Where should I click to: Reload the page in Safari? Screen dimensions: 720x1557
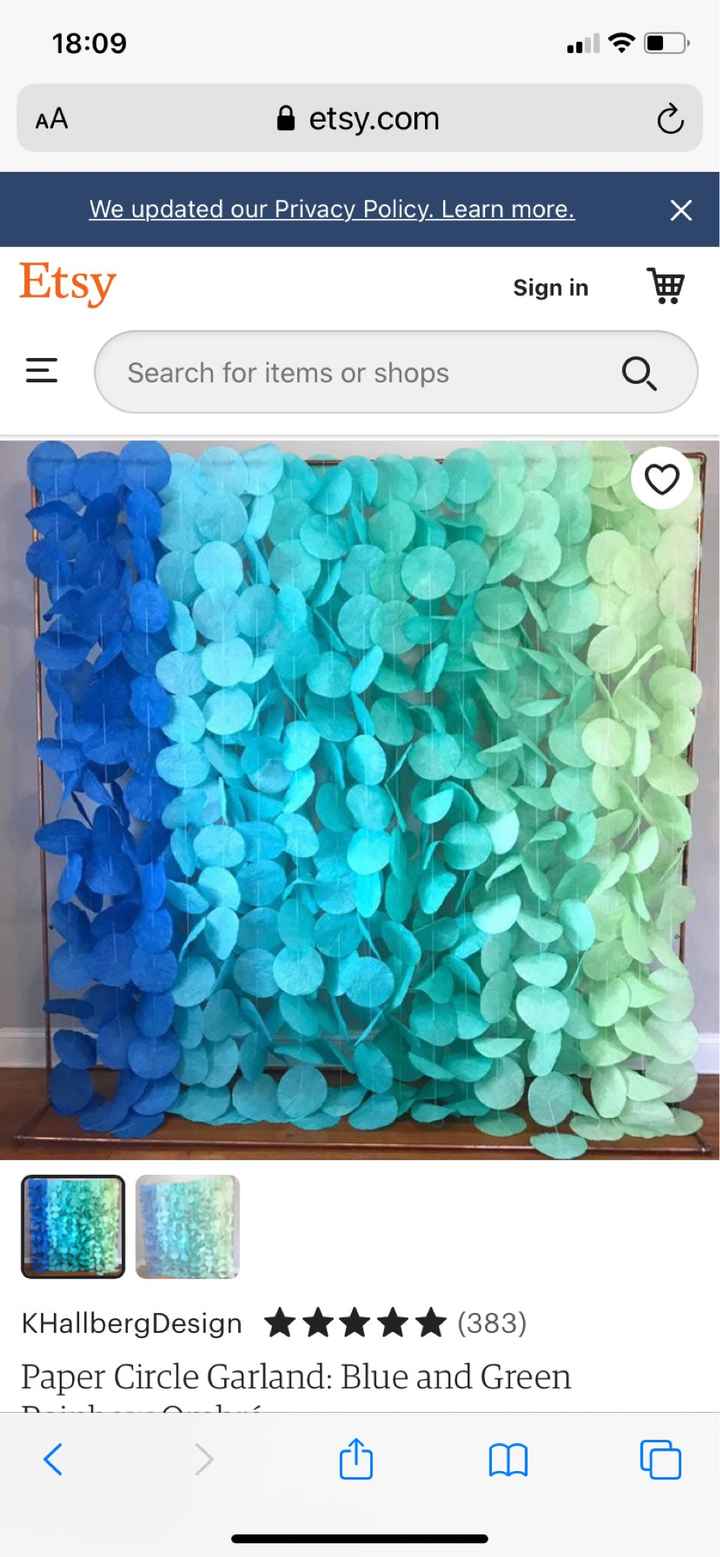(670, 119)
